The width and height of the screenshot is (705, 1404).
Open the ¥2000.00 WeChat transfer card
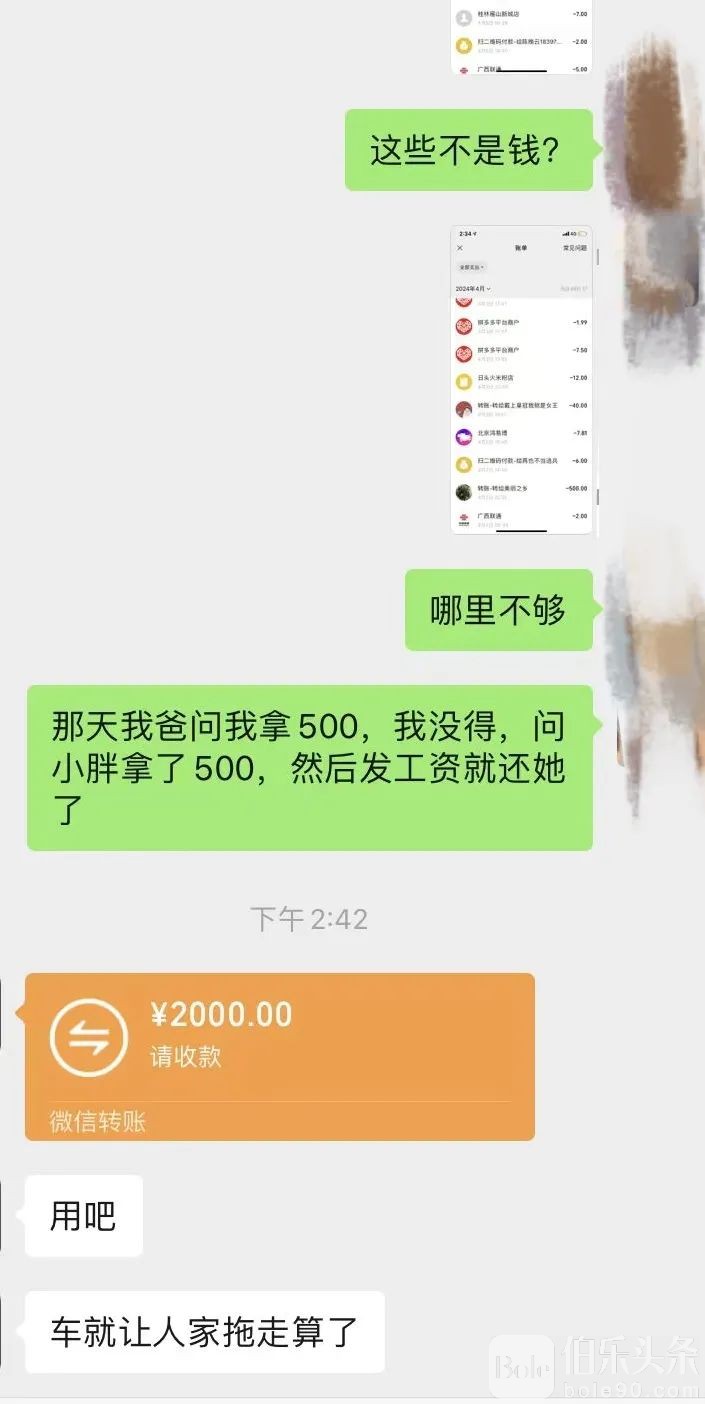click(x=279, y=1055)
